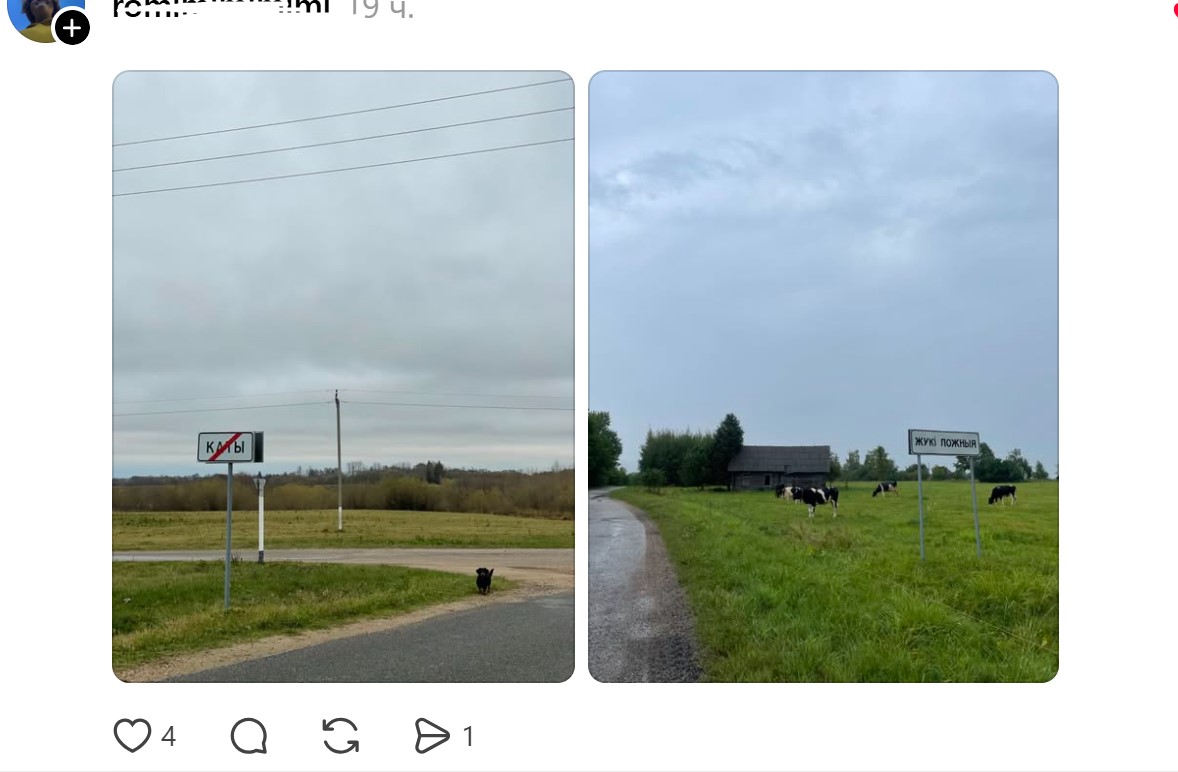Image resolution: width=1178 pixels, height=772 pixels.
Task: Open the comment bubble to reply
Action: [x=249, y=736]
